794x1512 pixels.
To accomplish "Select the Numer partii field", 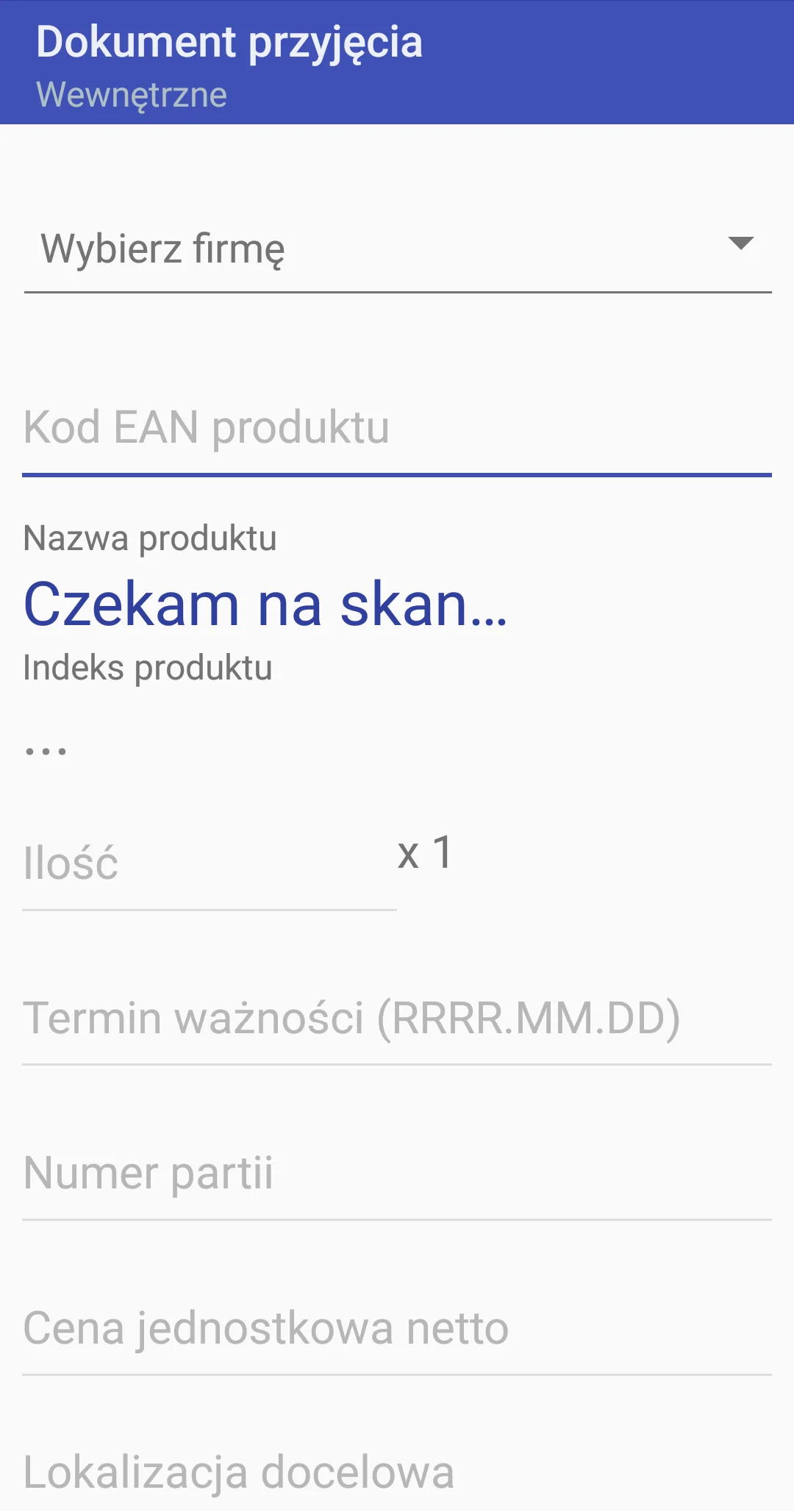I will (x=397, y=1174).
